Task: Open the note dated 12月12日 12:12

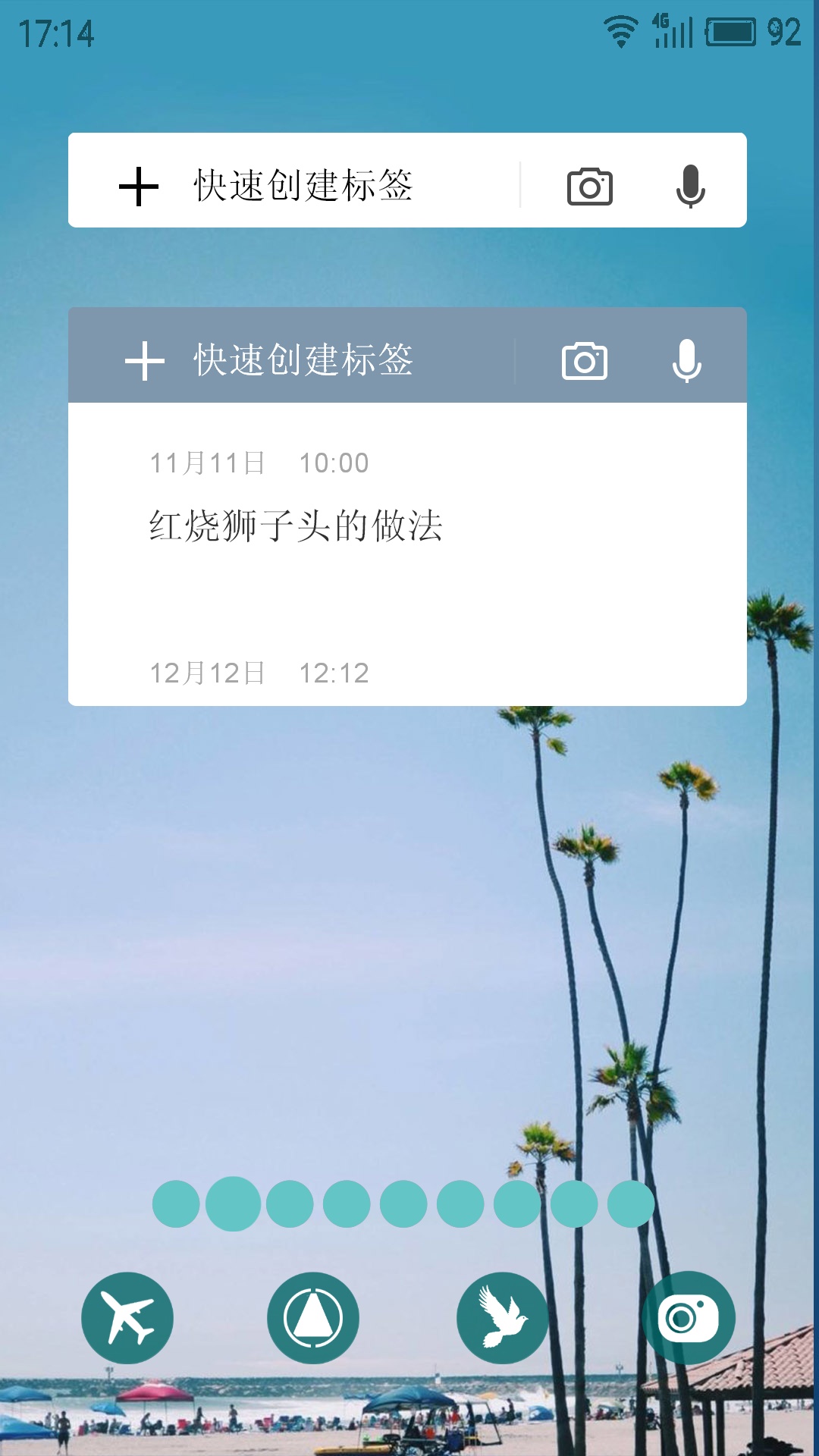Action: pyautogui.click(x=259, y=673)
